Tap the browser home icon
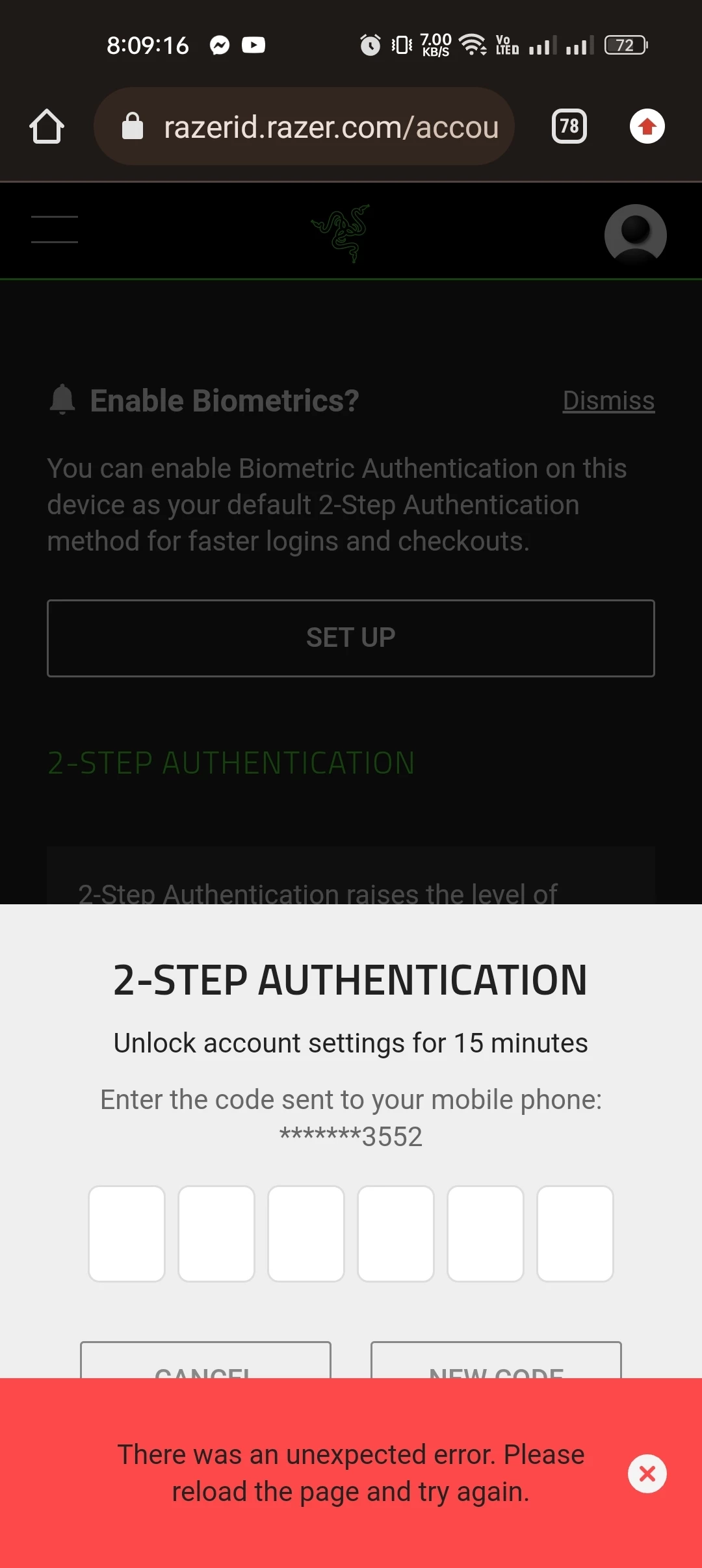 pos(47,126)
